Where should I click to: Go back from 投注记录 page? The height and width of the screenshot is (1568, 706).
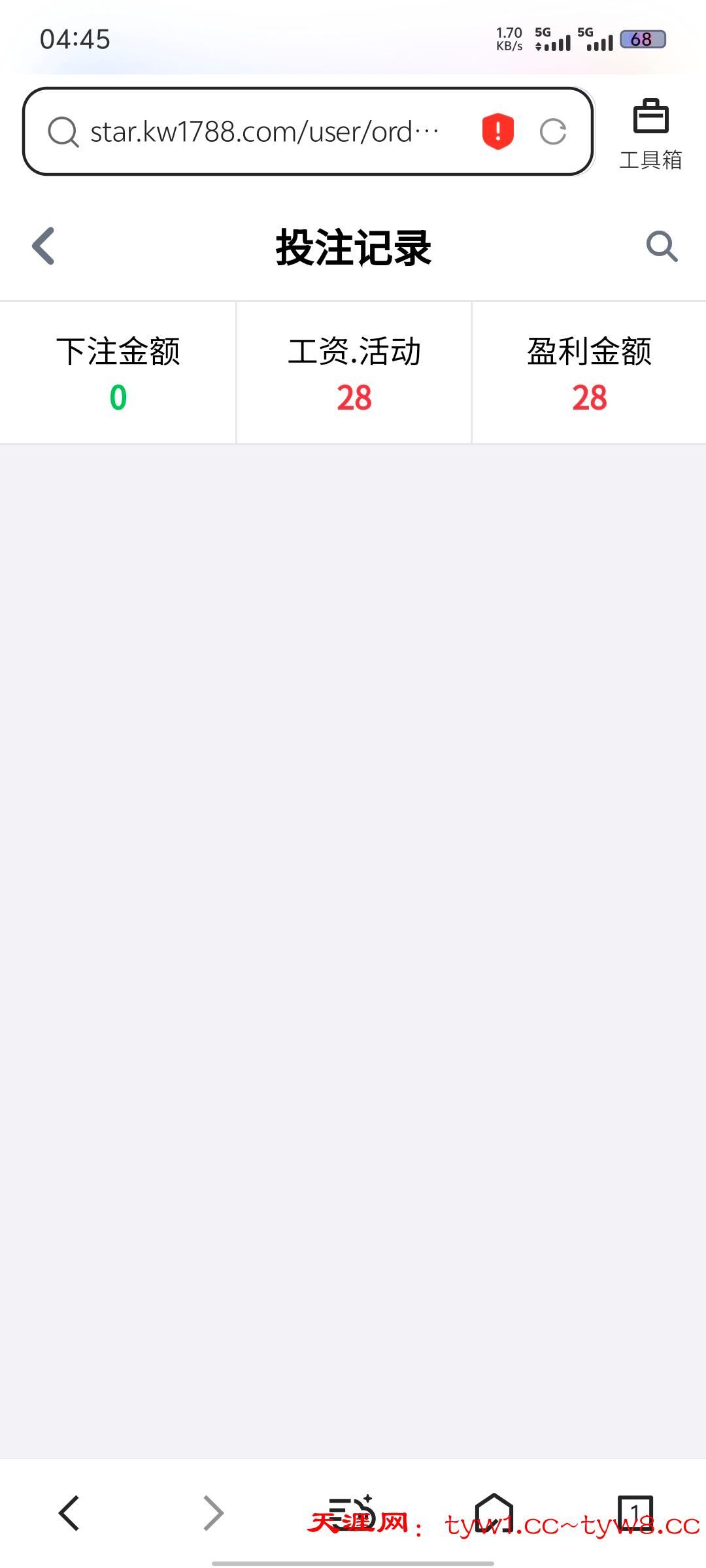point(44,246)
